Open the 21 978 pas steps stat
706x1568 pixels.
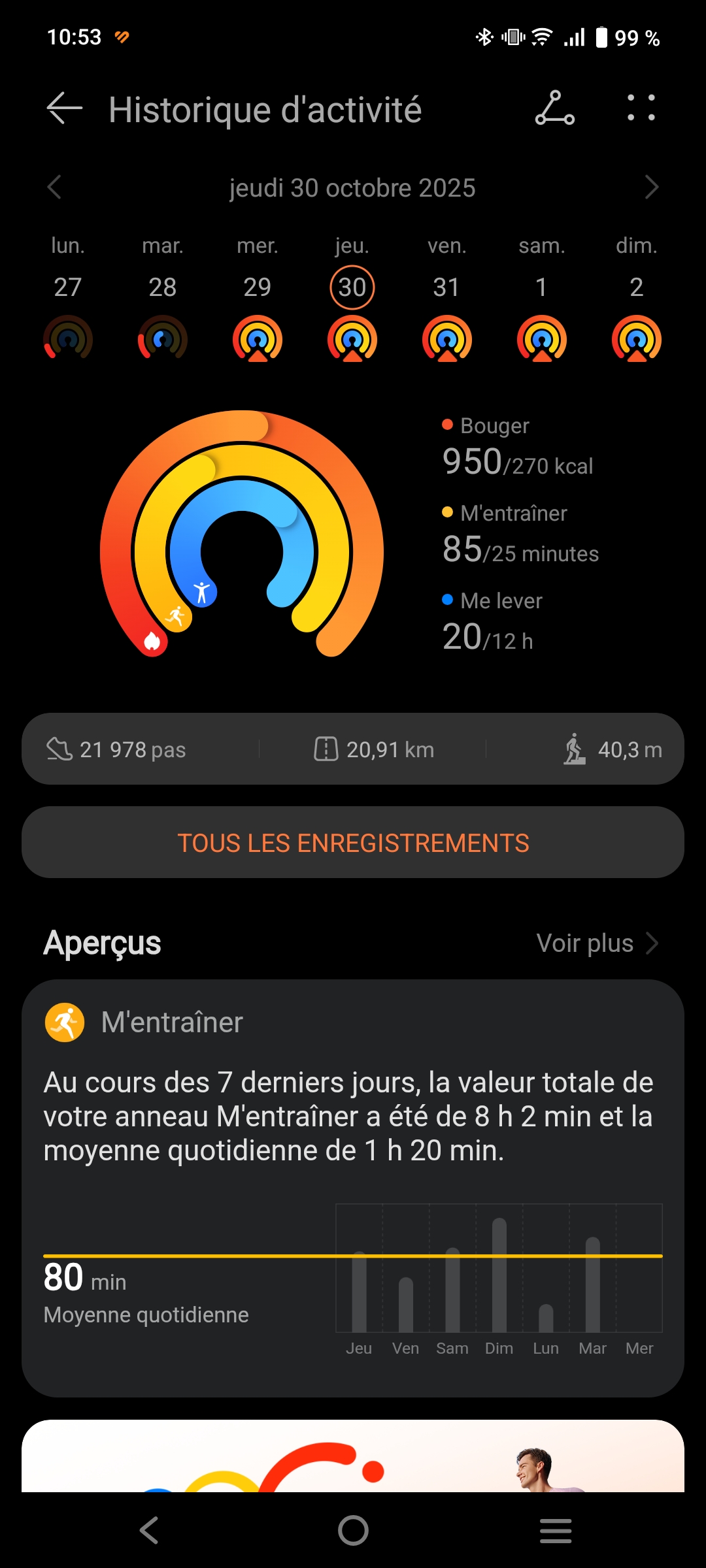pos(118,749)
